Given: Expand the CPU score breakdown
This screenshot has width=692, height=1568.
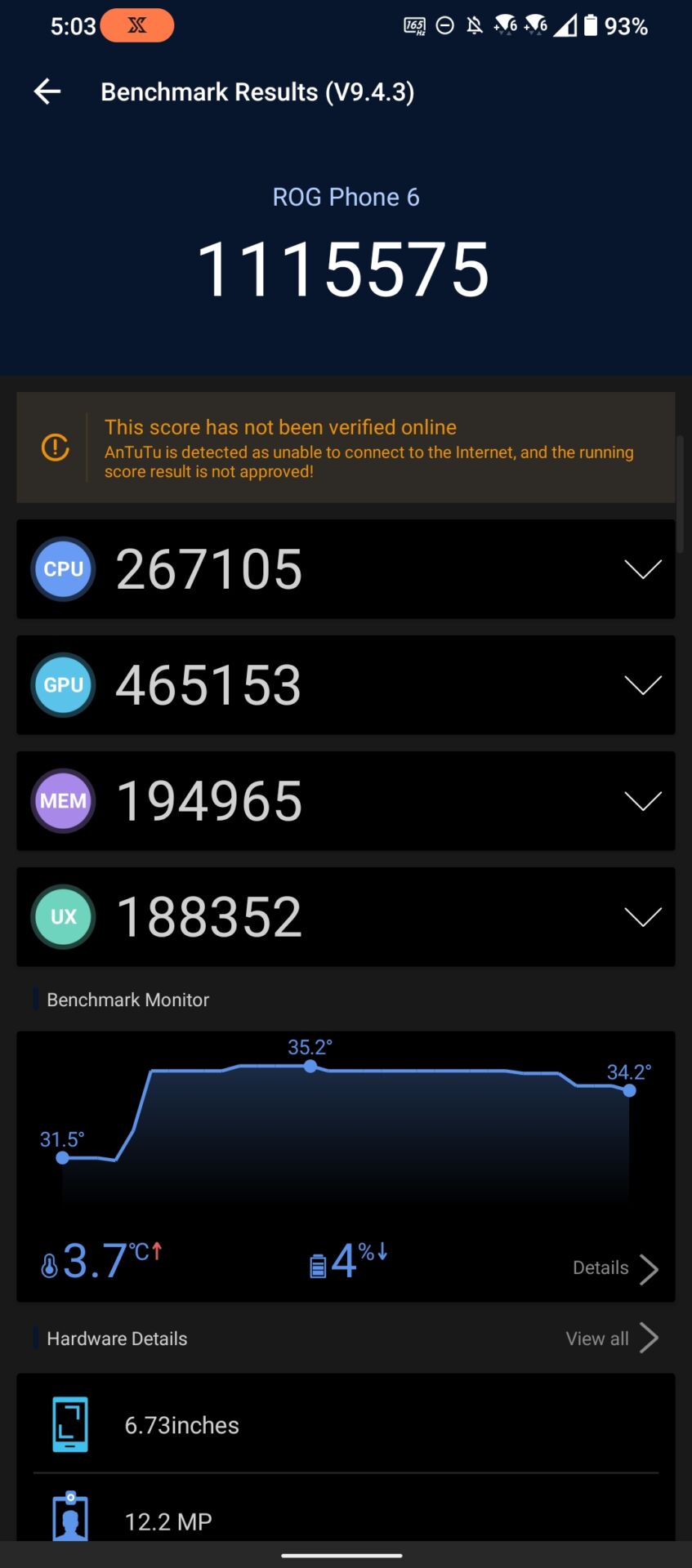Looking at the screenshot, I should [642, 569].
